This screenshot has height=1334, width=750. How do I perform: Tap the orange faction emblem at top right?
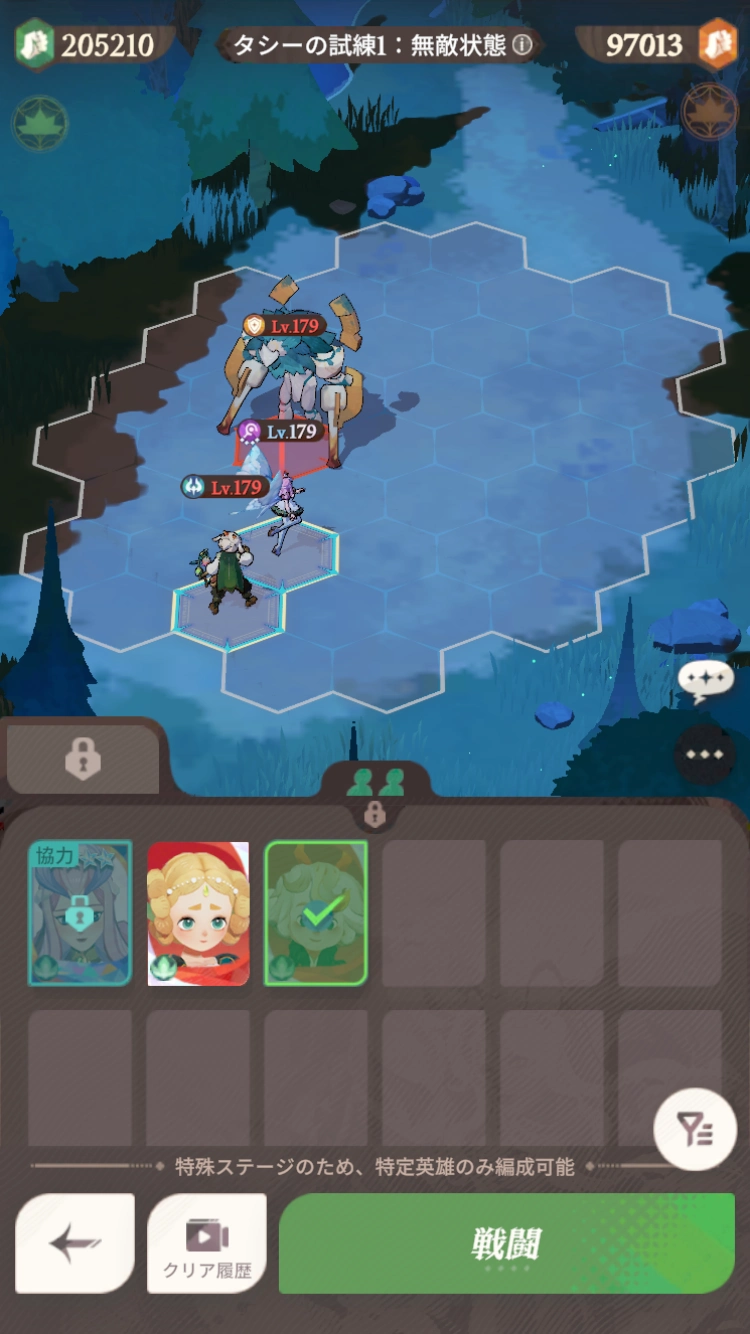tap(709, 111)
